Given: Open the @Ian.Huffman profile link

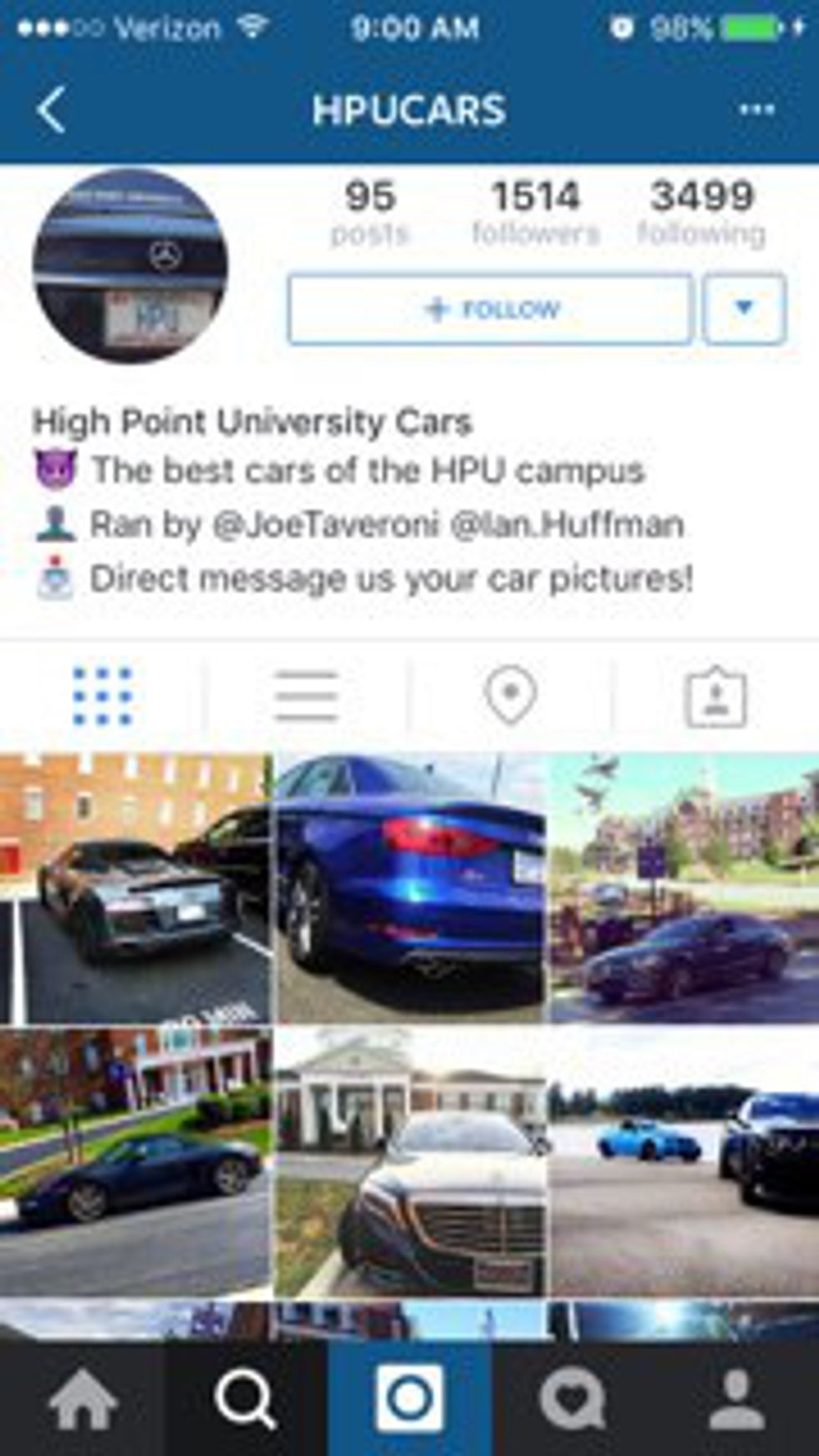Looking at the screenshot, I should [x=567, y=525].
